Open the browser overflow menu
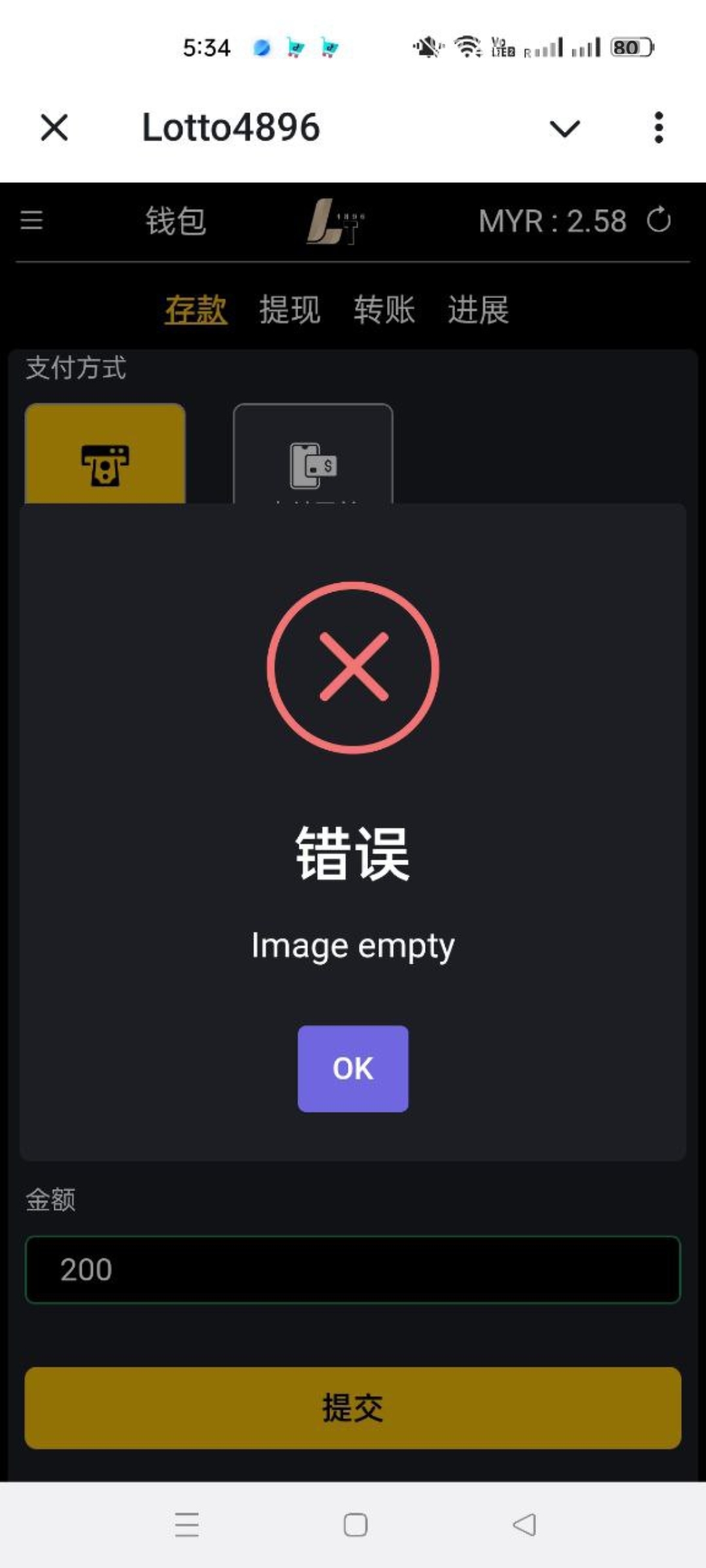 (658, 127)
